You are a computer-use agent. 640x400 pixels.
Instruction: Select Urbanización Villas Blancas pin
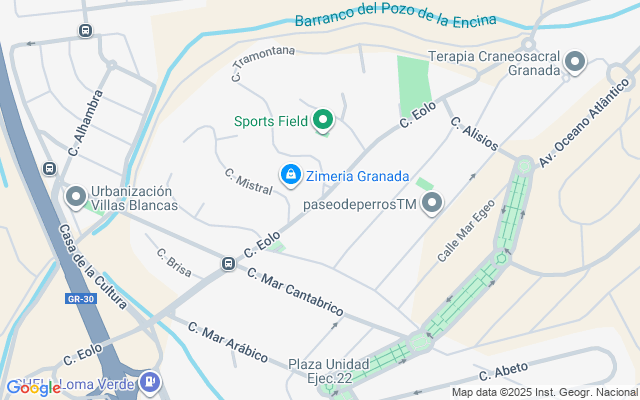click(x=76, y=197)
